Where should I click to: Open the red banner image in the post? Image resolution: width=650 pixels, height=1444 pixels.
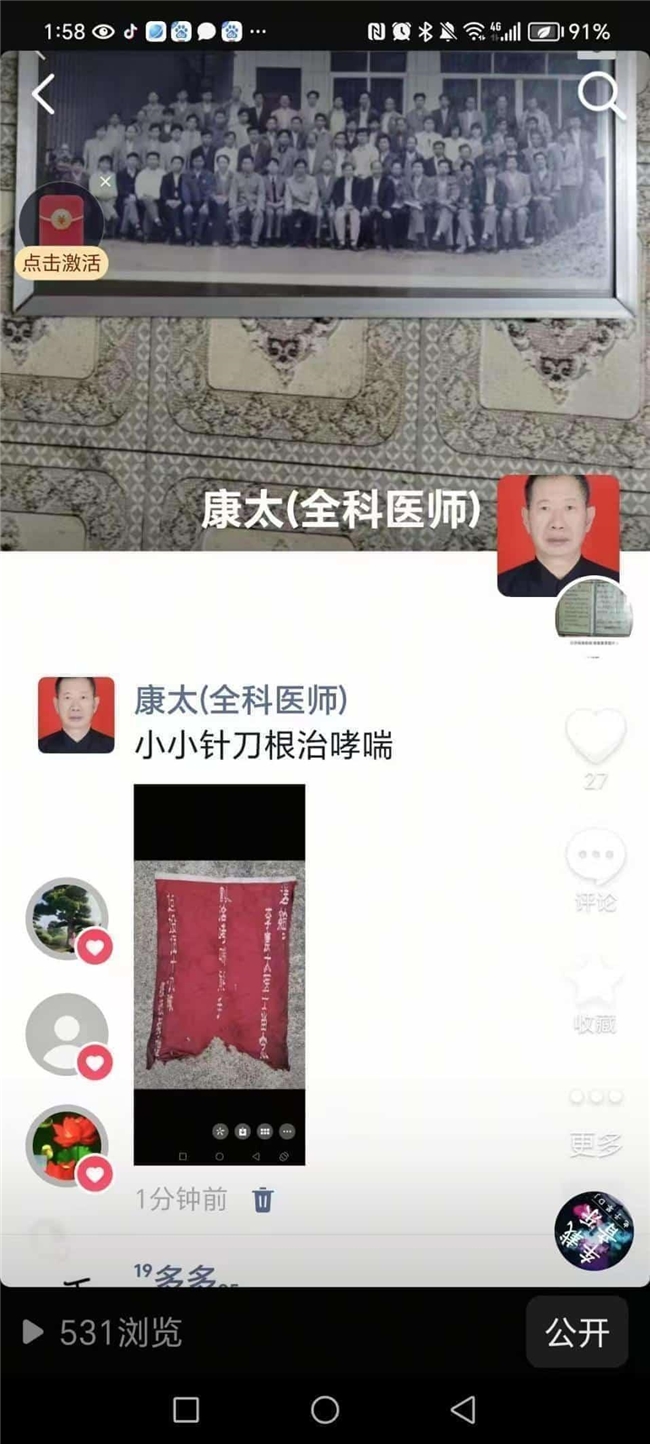click(219, 975)
